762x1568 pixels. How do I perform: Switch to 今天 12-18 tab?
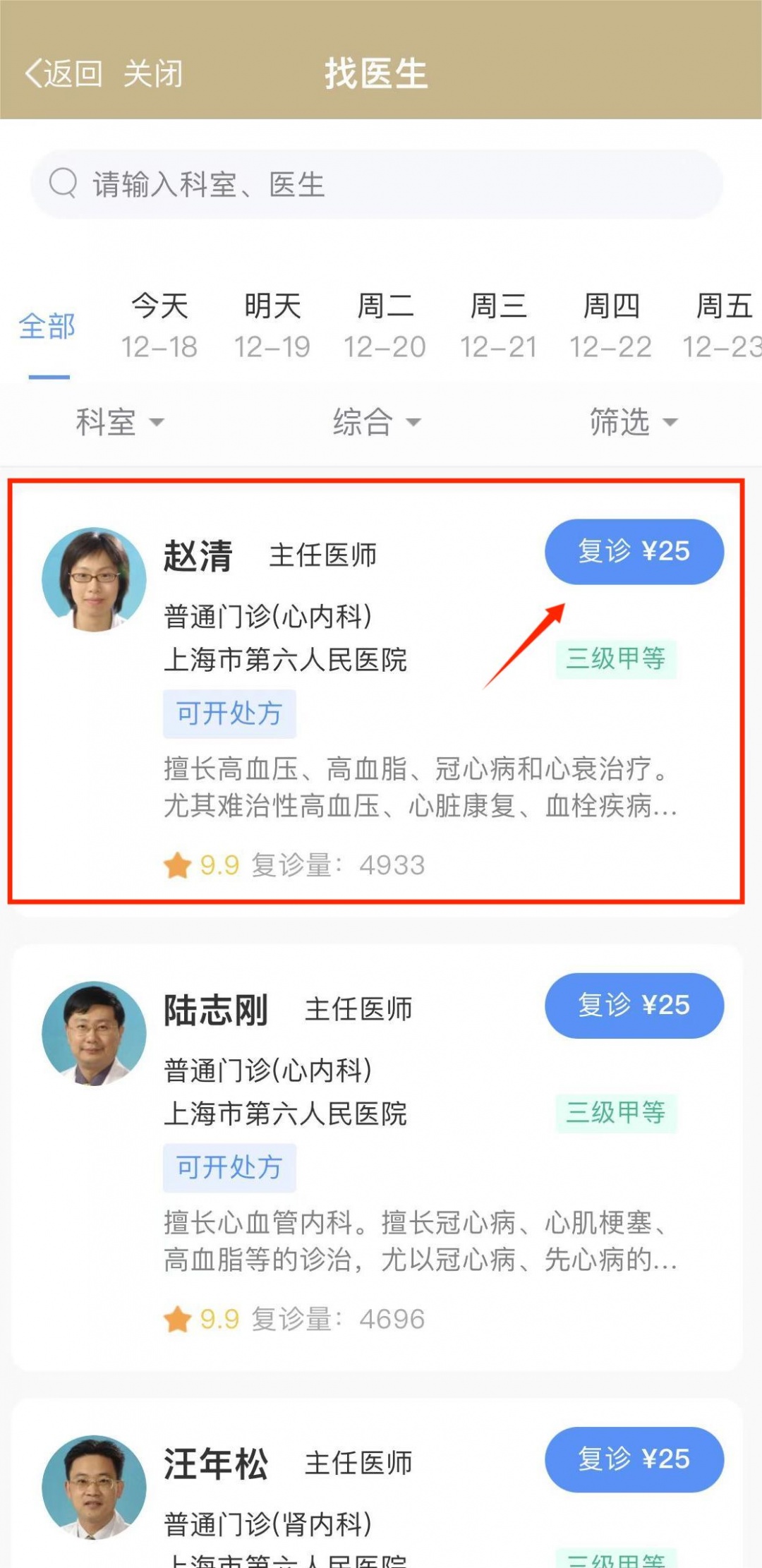159,326
